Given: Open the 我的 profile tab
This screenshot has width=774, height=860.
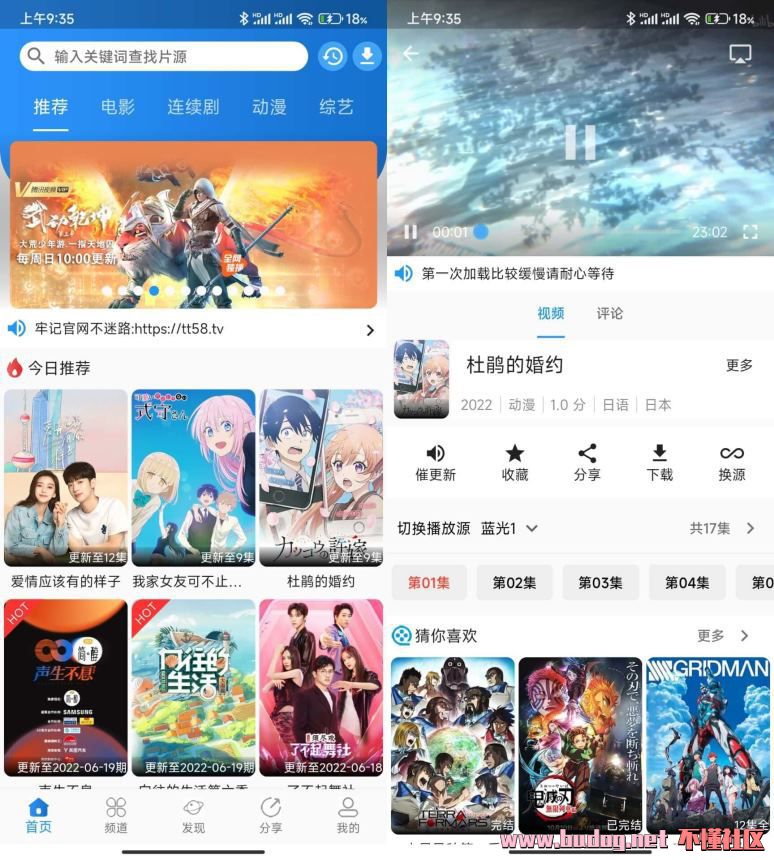Looking at the screenshot, I should pos(347,815).
